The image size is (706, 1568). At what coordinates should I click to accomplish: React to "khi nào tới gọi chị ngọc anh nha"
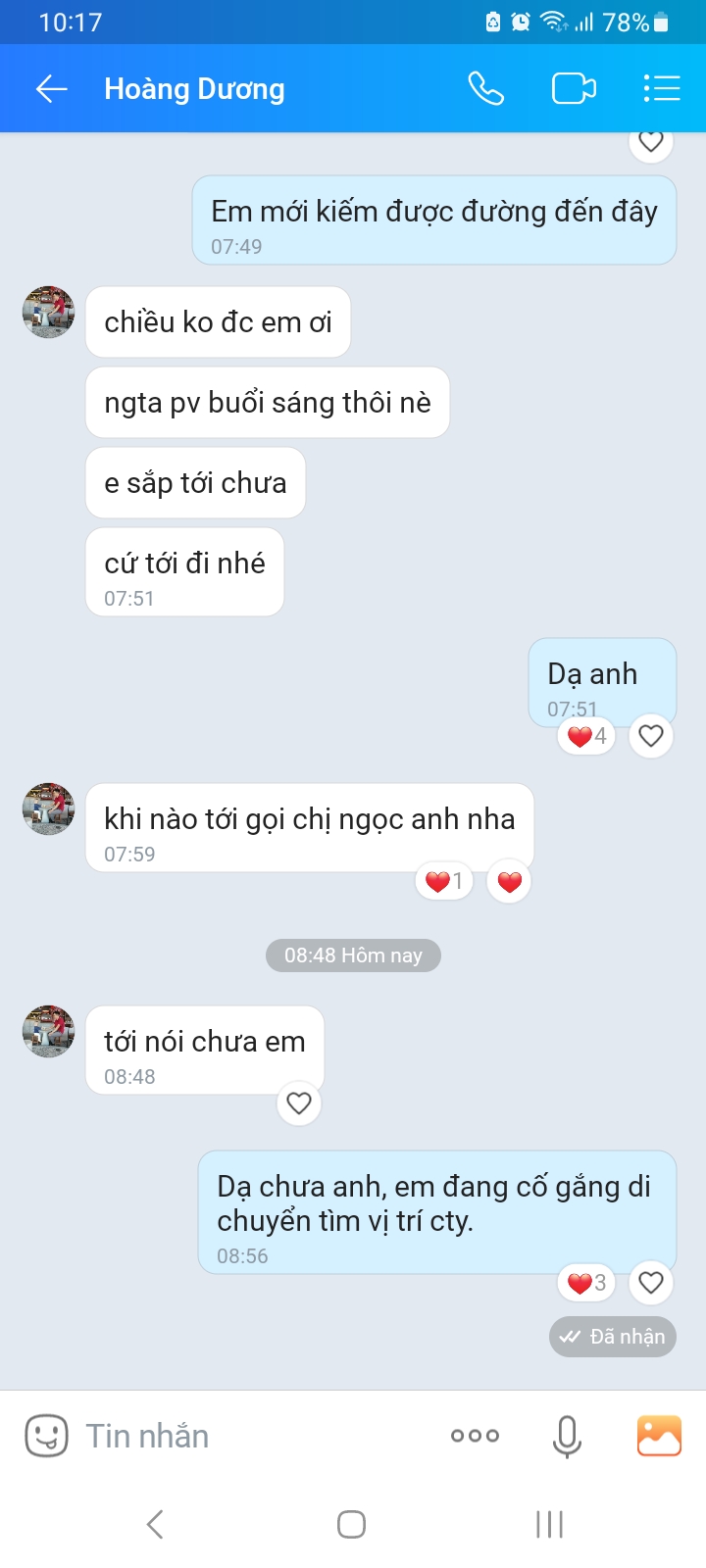(x=509, y=882)
